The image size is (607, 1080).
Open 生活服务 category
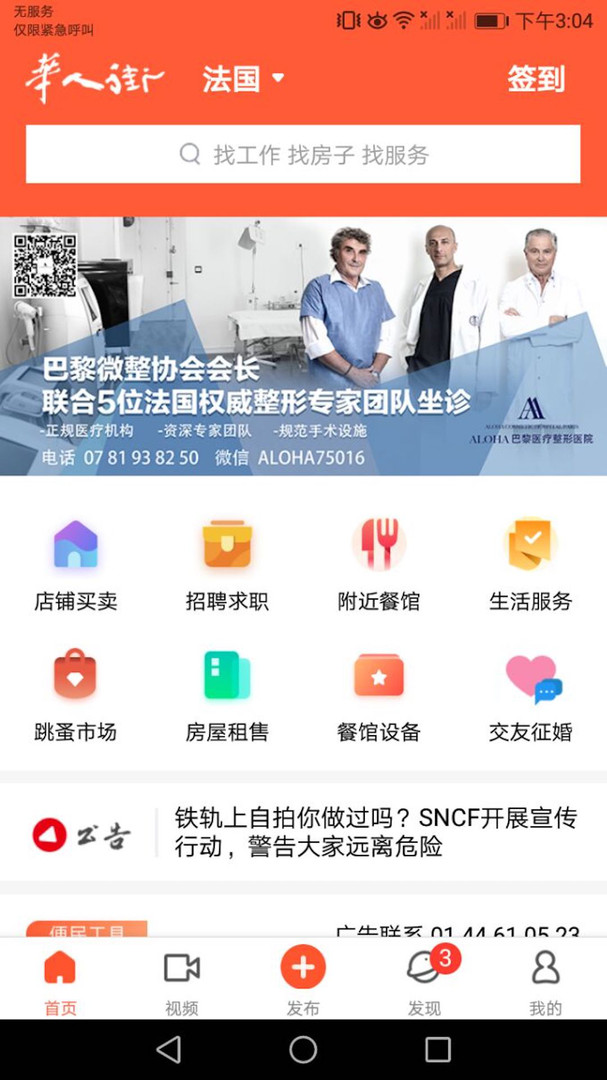tap(530, 565)
